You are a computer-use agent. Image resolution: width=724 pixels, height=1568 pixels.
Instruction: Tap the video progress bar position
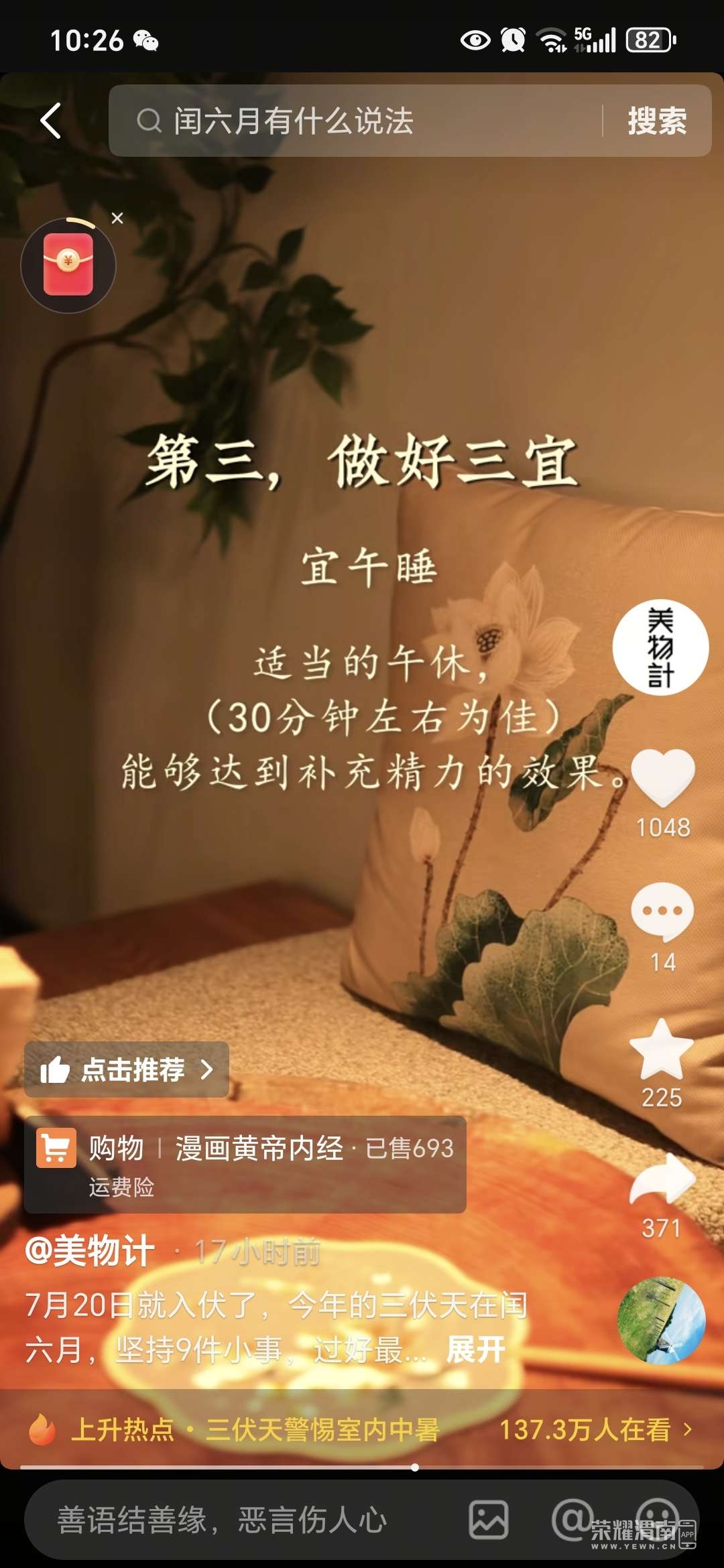415,1467
